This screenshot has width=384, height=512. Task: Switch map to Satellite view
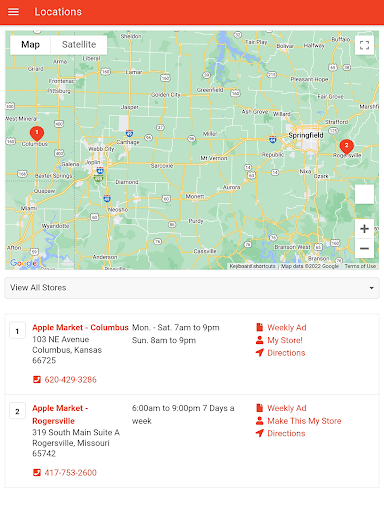coord(79,45)
